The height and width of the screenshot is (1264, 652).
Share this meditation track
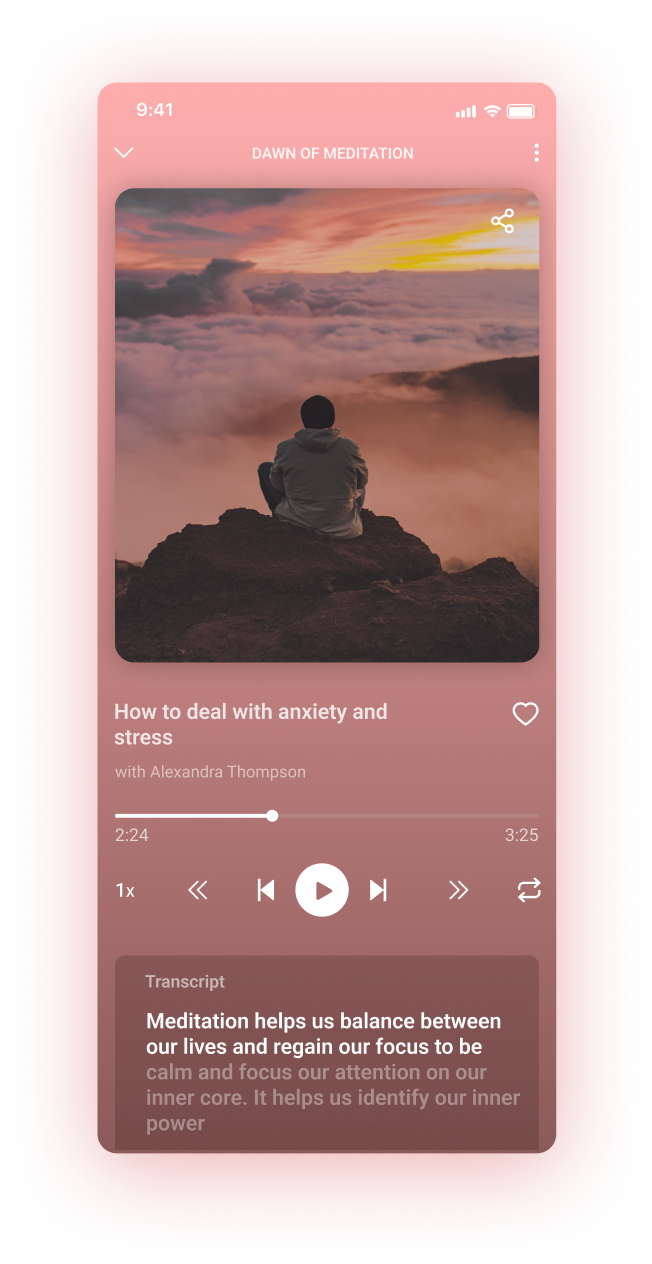click(x=503, y=221)
